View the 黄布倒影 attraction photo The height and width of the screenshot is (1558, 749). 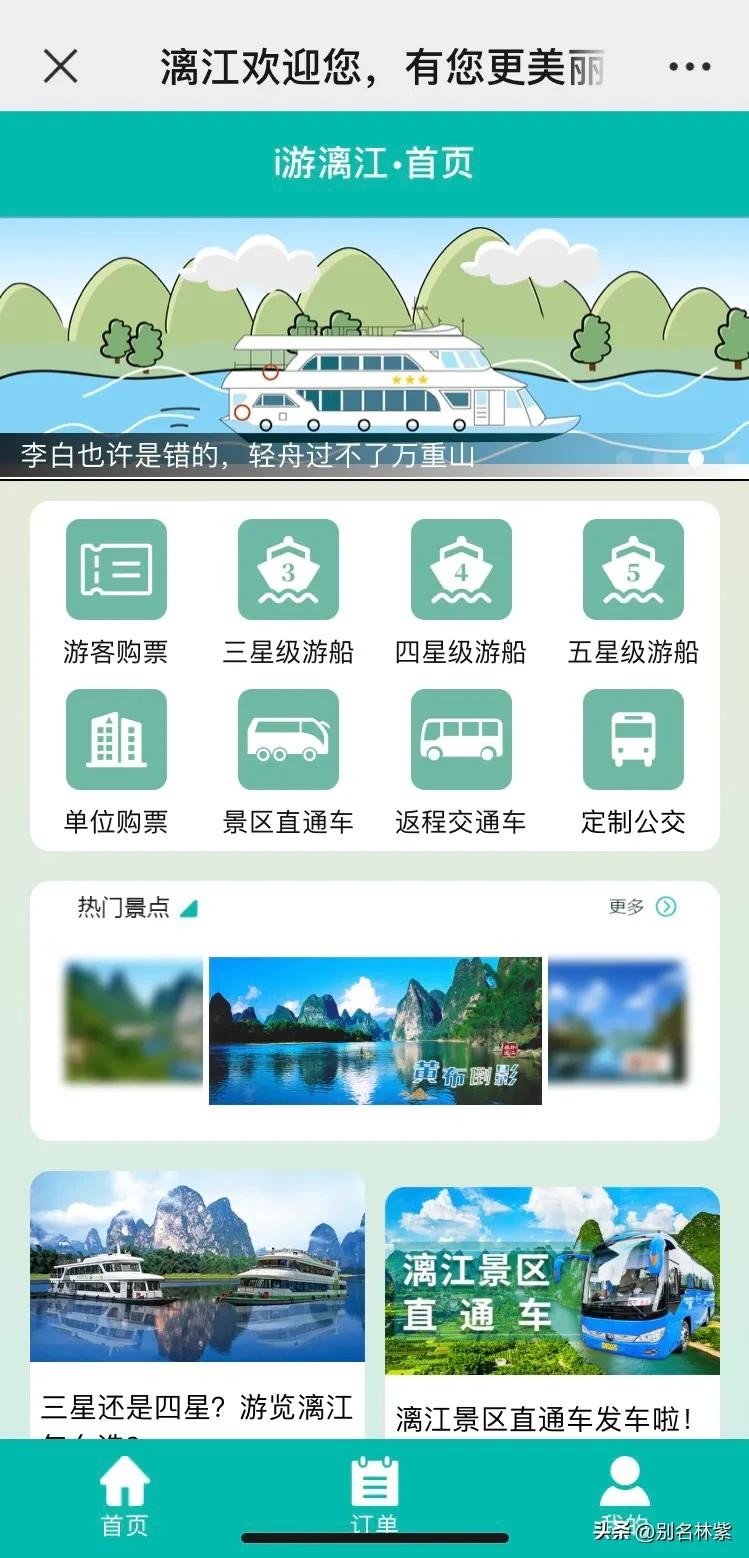[x=375, y=1031]
